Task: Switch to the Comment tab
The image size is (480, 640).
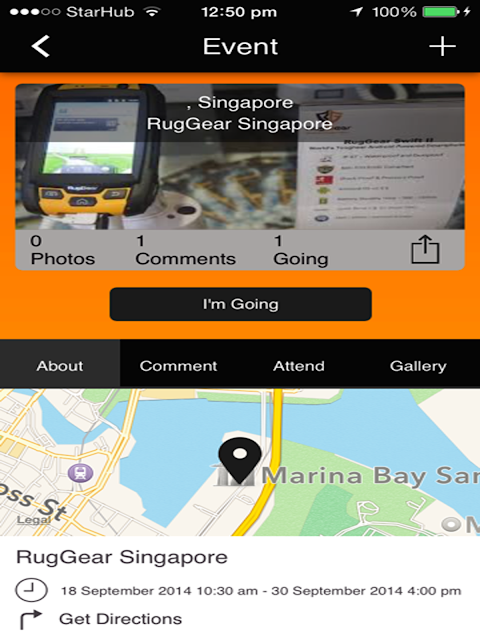Action: coord(178,366)
